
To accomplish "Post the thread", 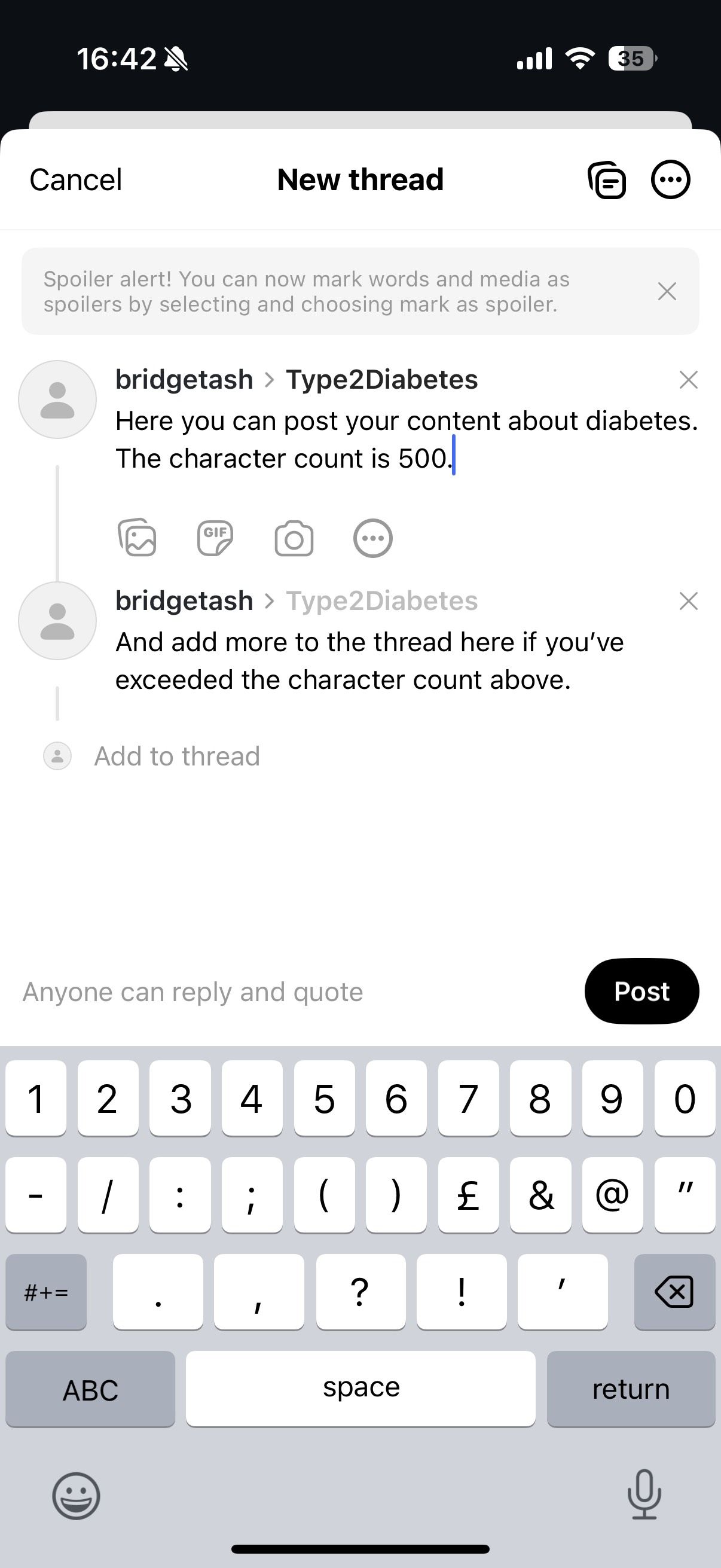I will 641,992.
